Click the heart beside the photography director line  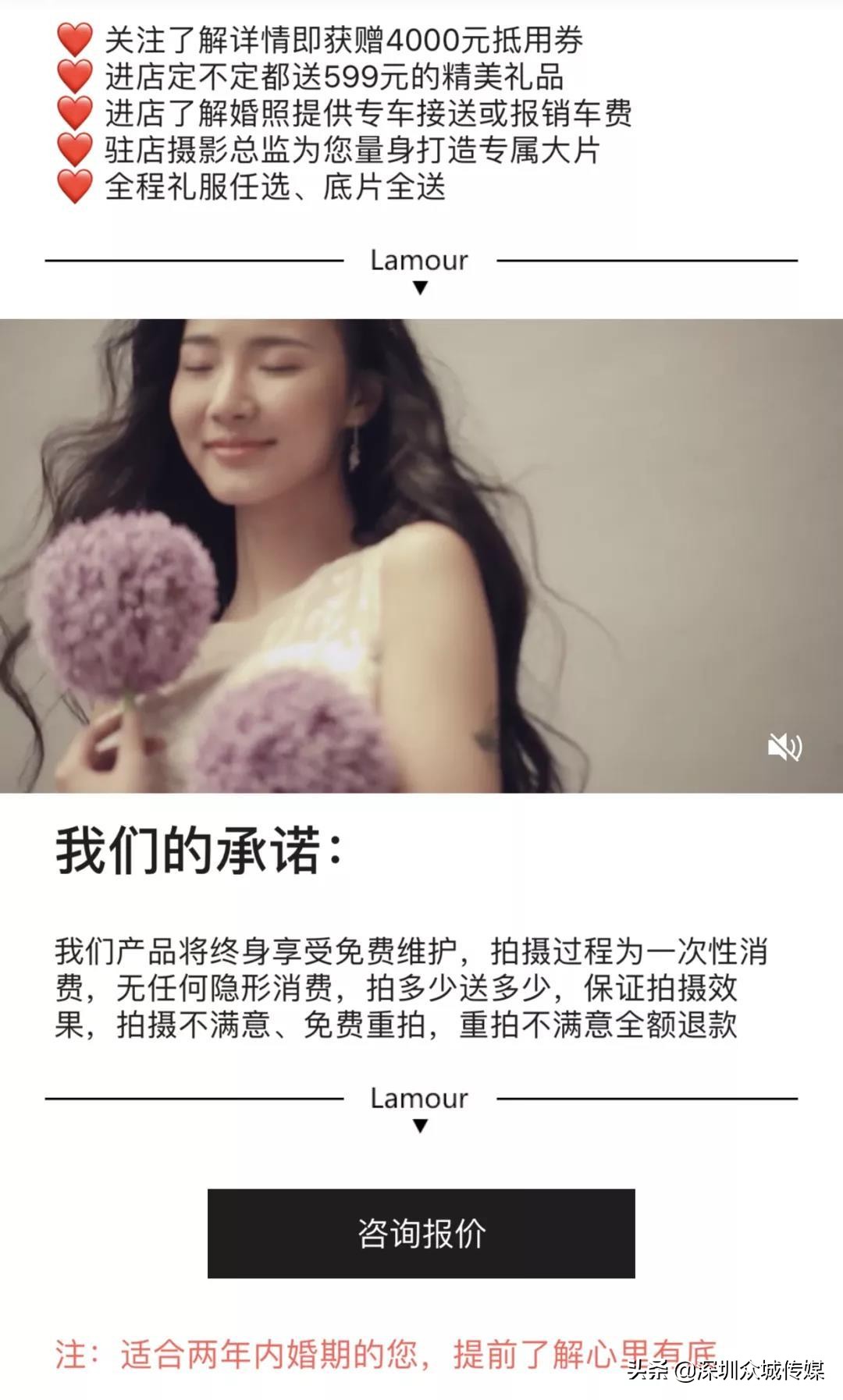pyautogui.click(x=74, y=146)
